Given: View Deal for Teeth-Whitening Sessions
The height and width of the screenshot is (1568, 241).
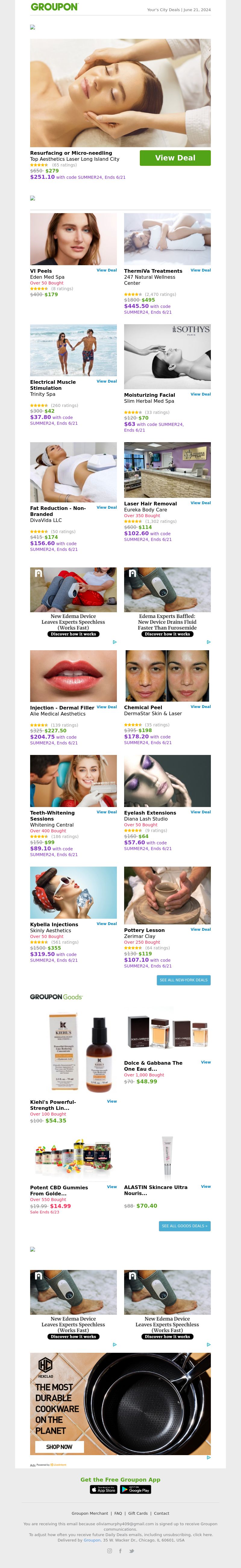Looking at the screenshot, I should 107,812.
